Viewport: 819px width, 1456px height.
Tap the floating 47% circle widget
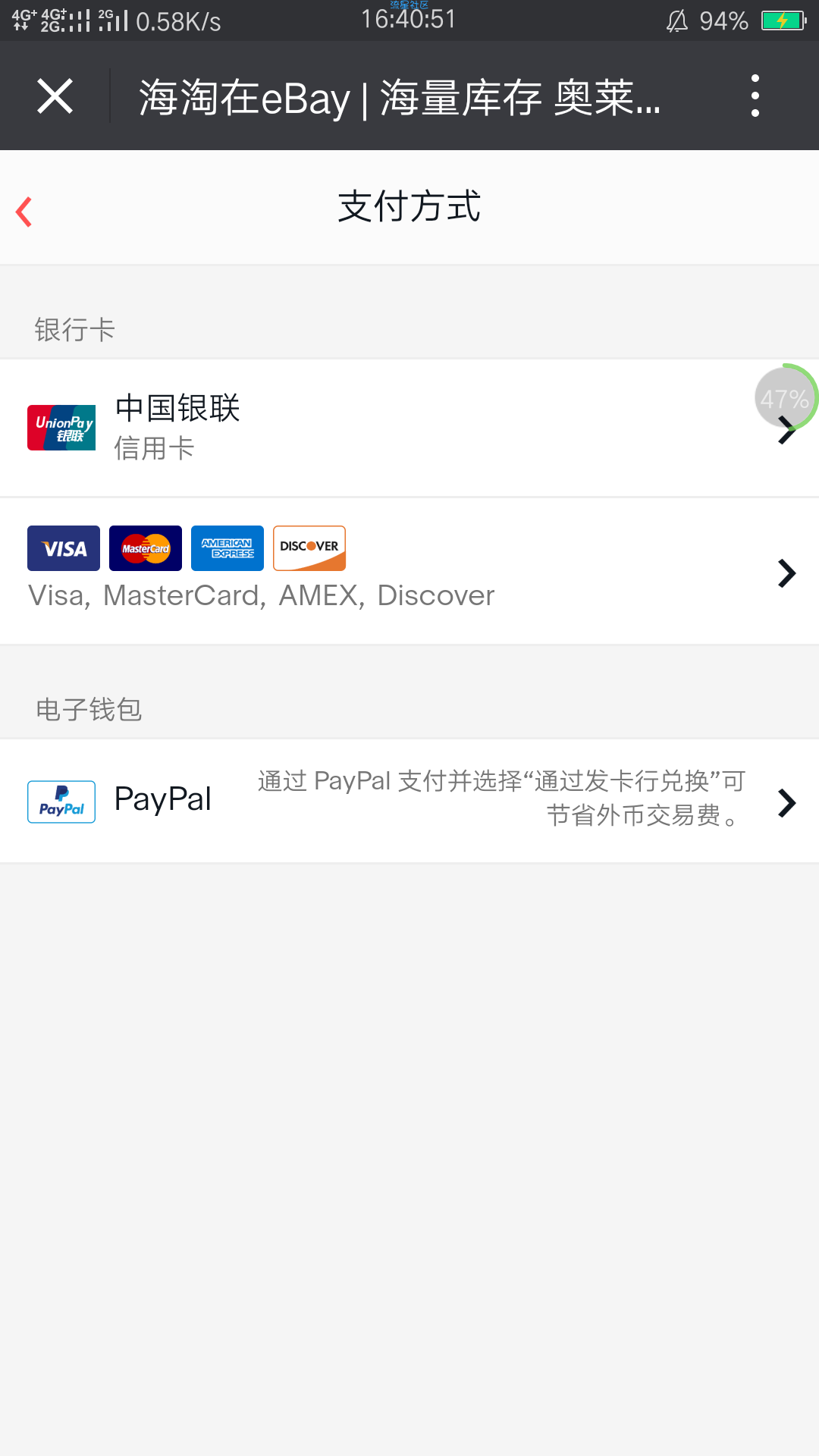[x=786, y=397]
